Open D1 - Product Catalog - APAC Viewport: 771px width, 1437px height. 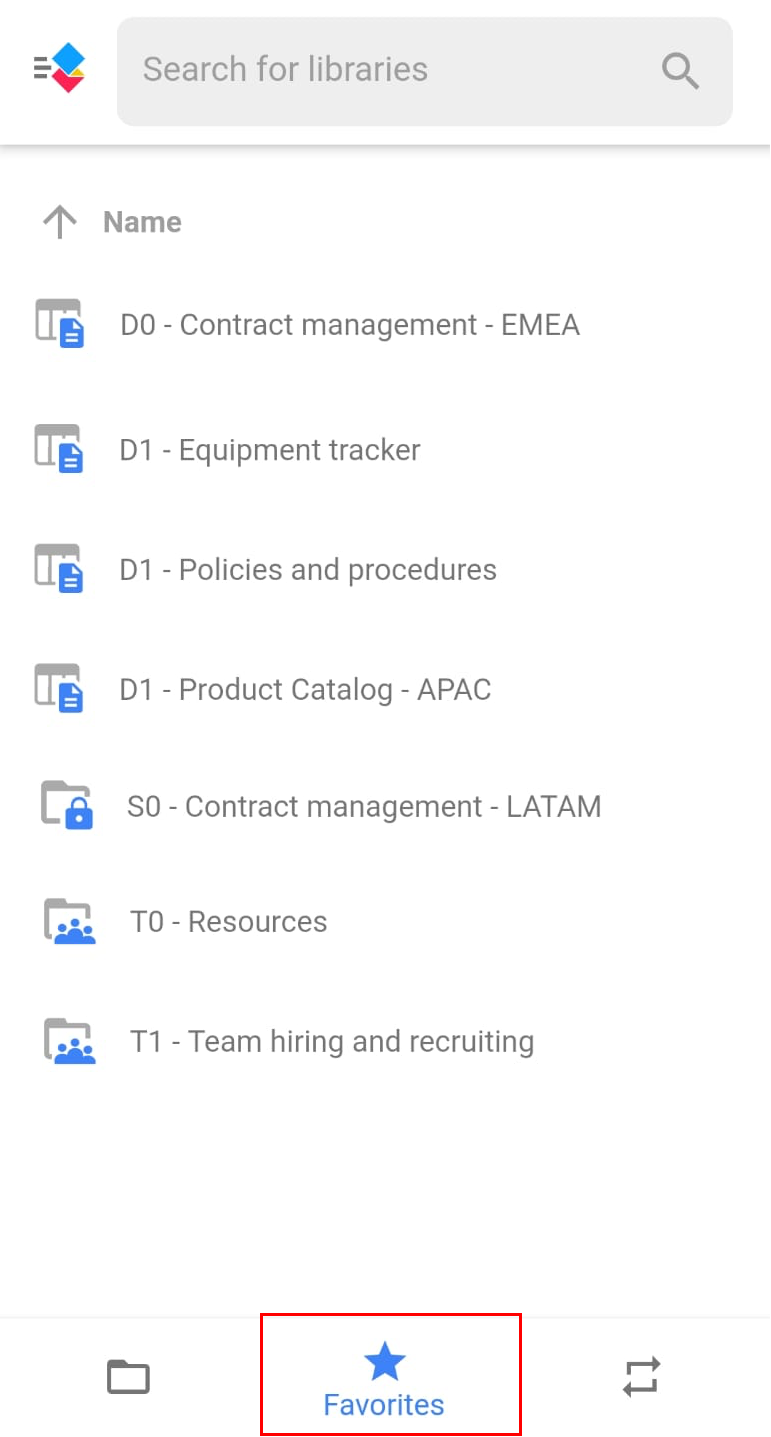click(x=385, y=690)
